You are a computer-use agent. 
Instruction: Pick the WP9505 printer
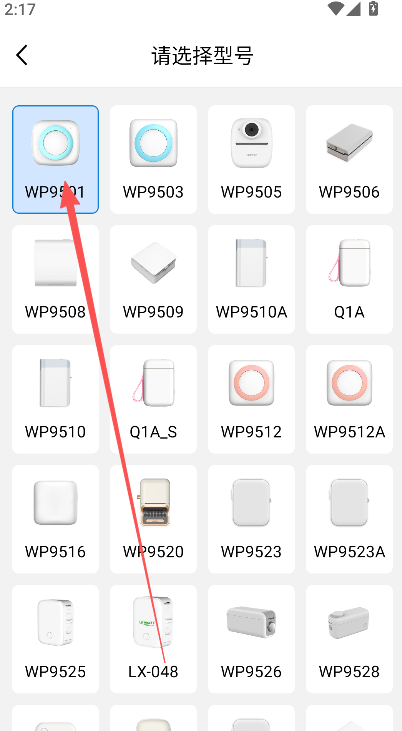(251, 159)
